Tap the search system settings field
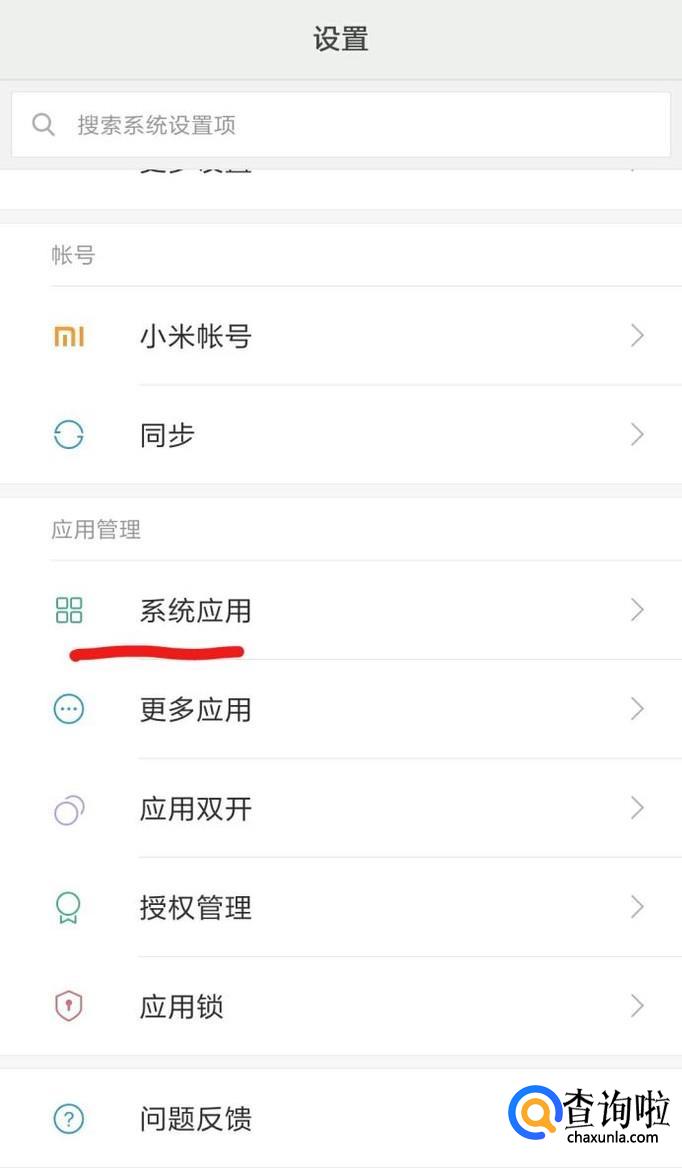Image resolution: width=682 pixels, height=1168 pixels. 340,125
